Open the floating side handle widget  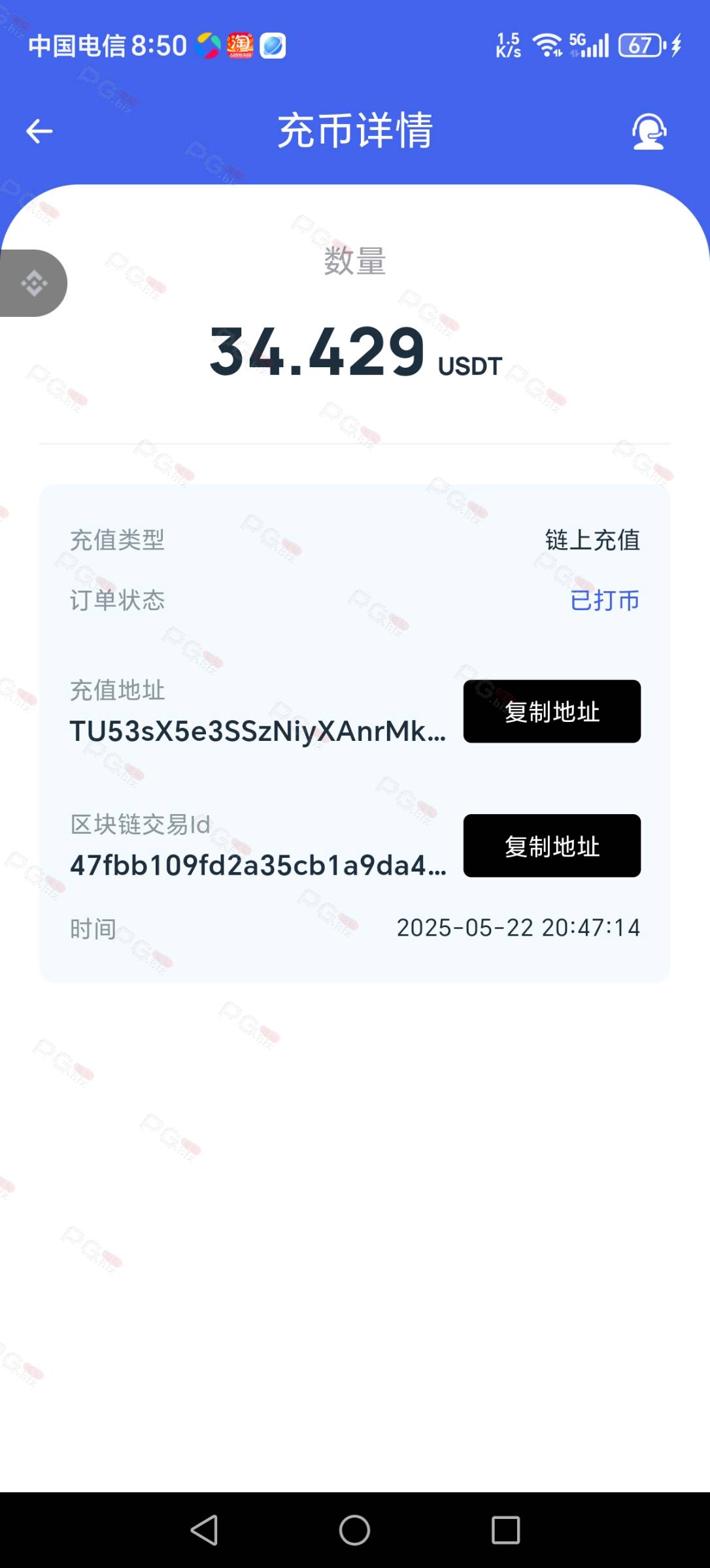tap(33, 284)
